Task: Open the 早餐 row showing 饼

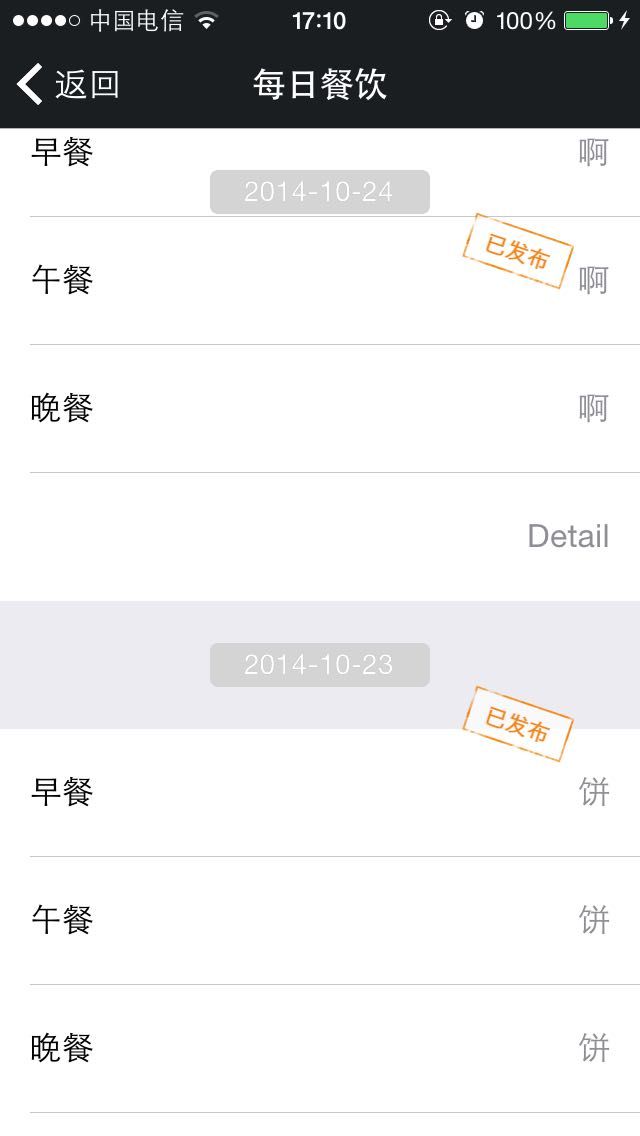Action: pos(320,793)
